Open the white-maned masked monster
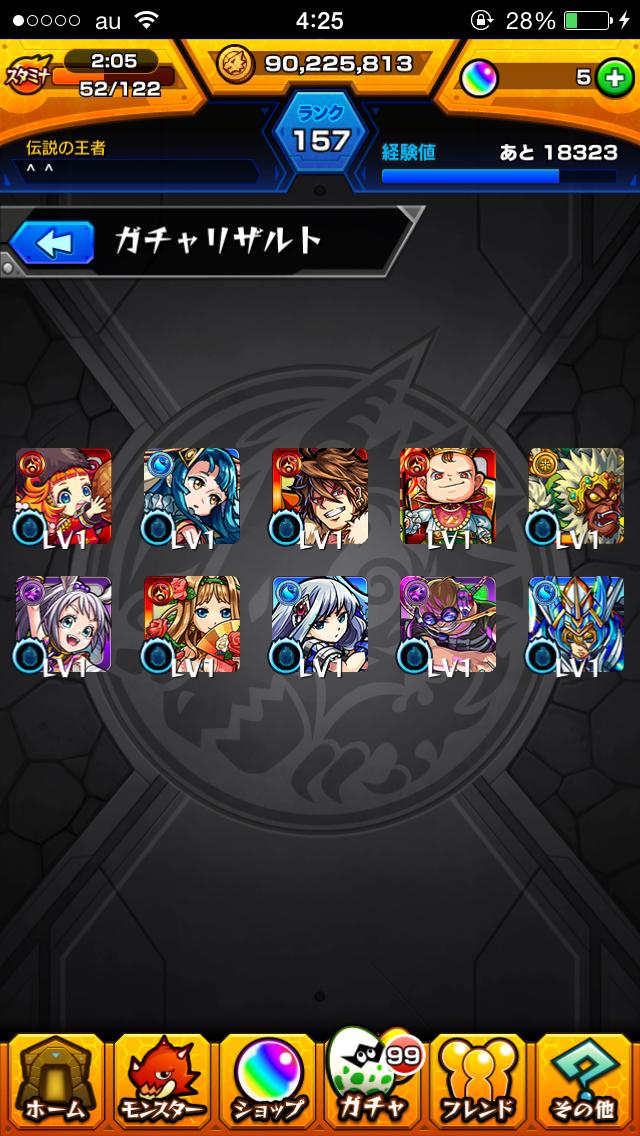 pos(576,496)
